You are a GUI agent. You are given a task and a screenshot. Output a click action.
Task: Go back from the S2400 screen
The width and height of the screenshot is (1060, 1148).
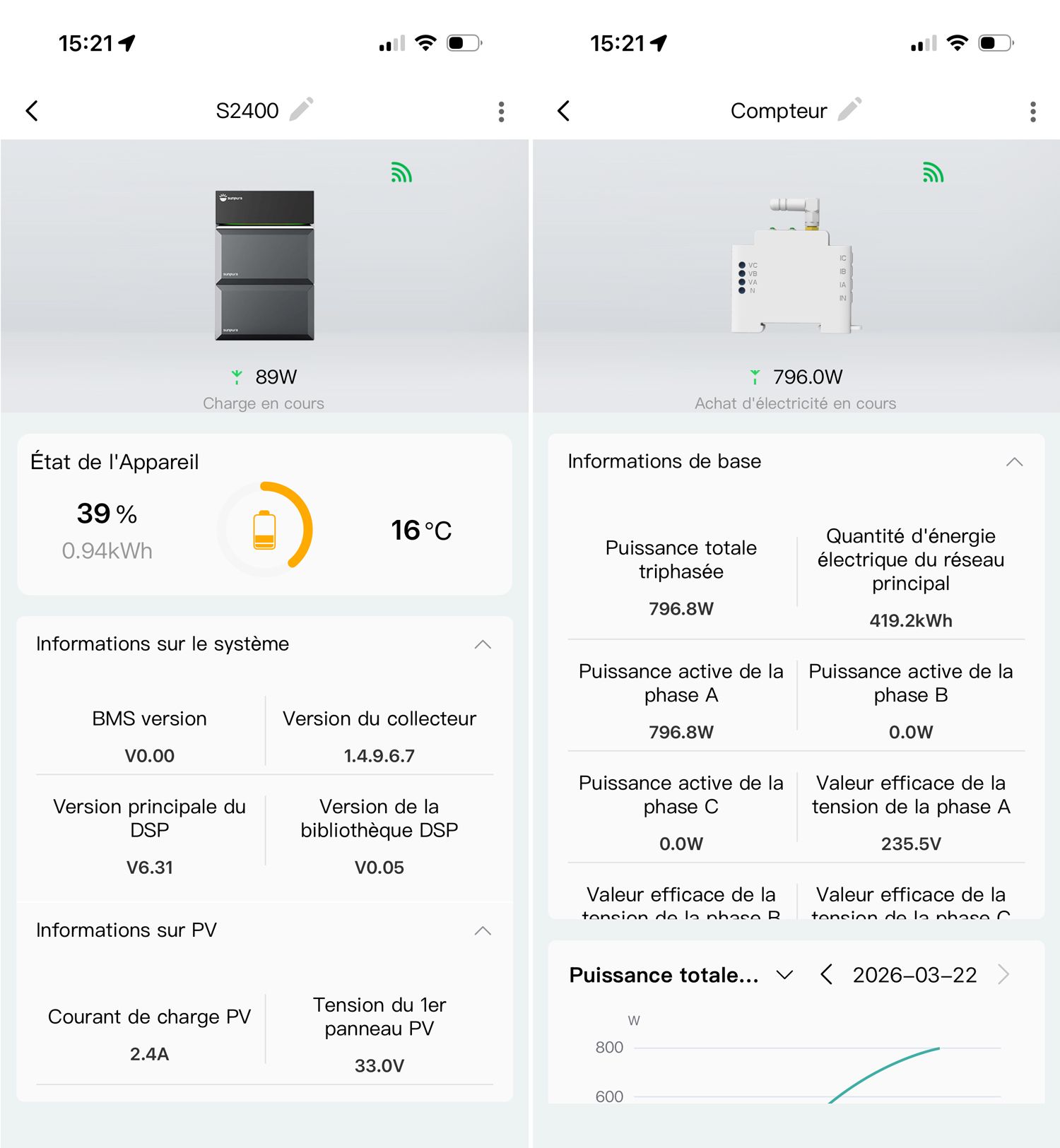[32, 111]
